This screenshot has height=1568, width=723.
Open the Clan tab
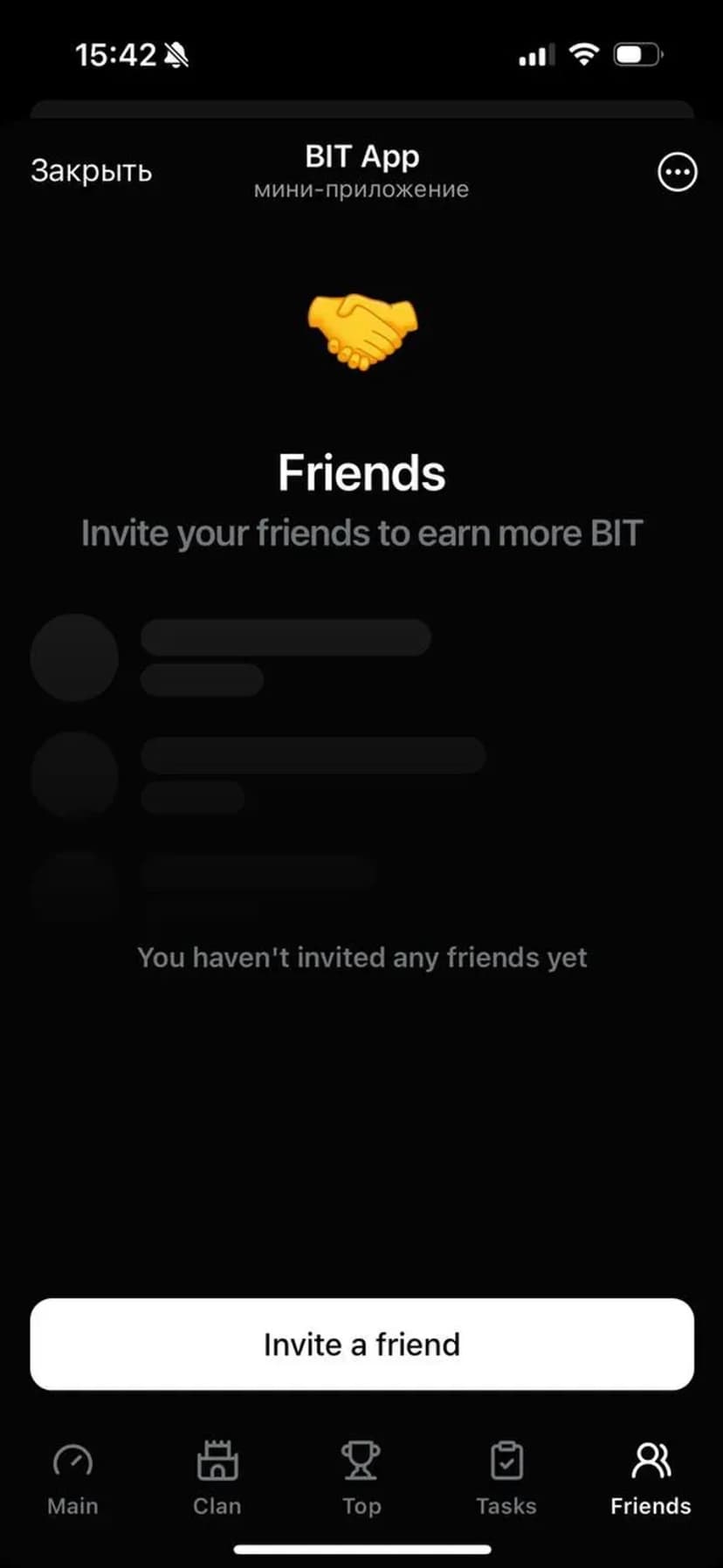point(217,1478)
